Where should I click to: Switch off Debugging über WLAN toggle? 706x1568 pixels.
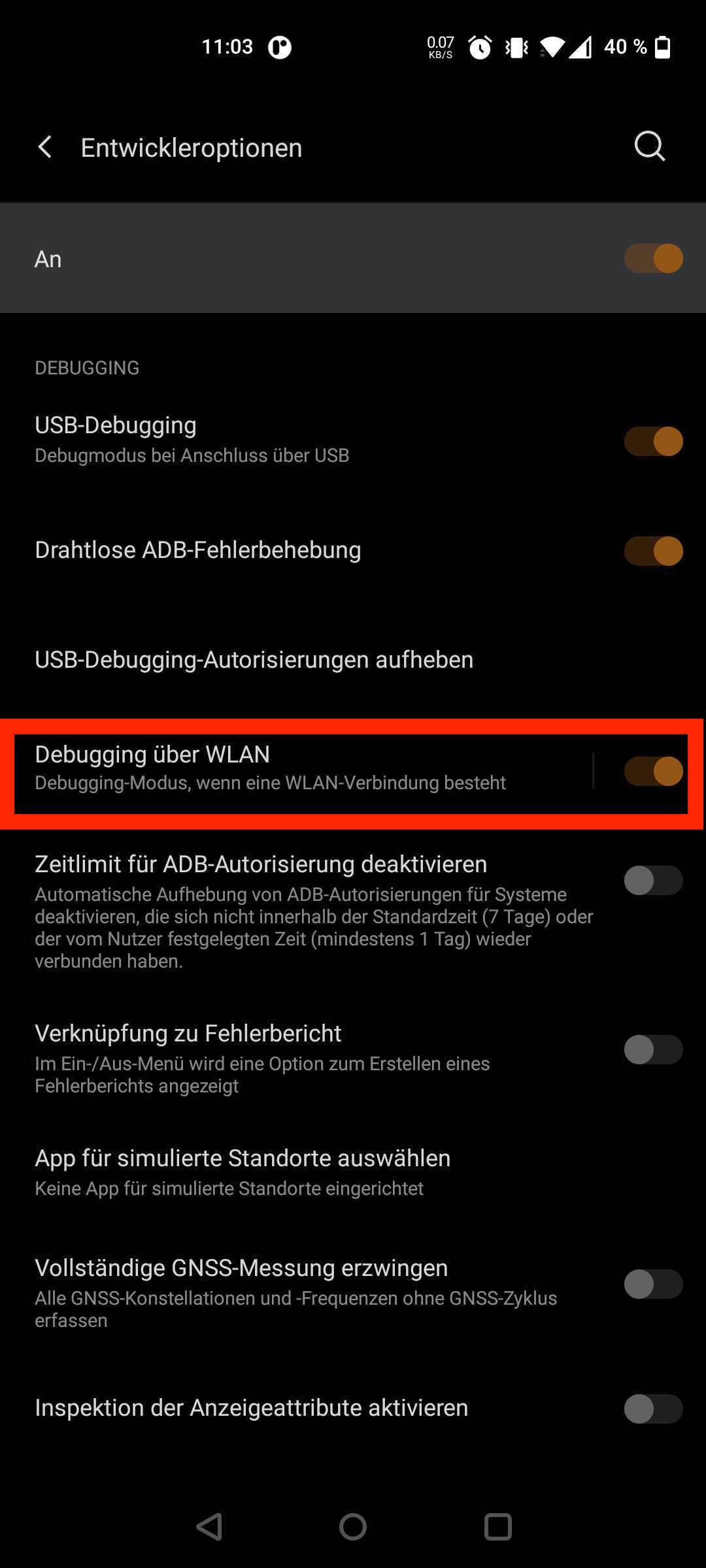653,771
